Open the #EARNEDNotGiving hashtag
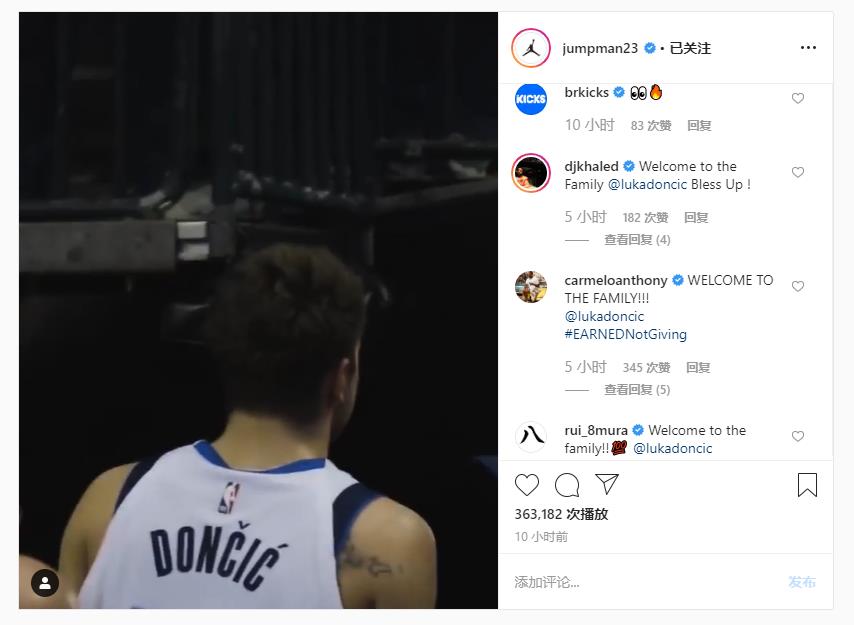854x625 pixels. pos(625,335)
